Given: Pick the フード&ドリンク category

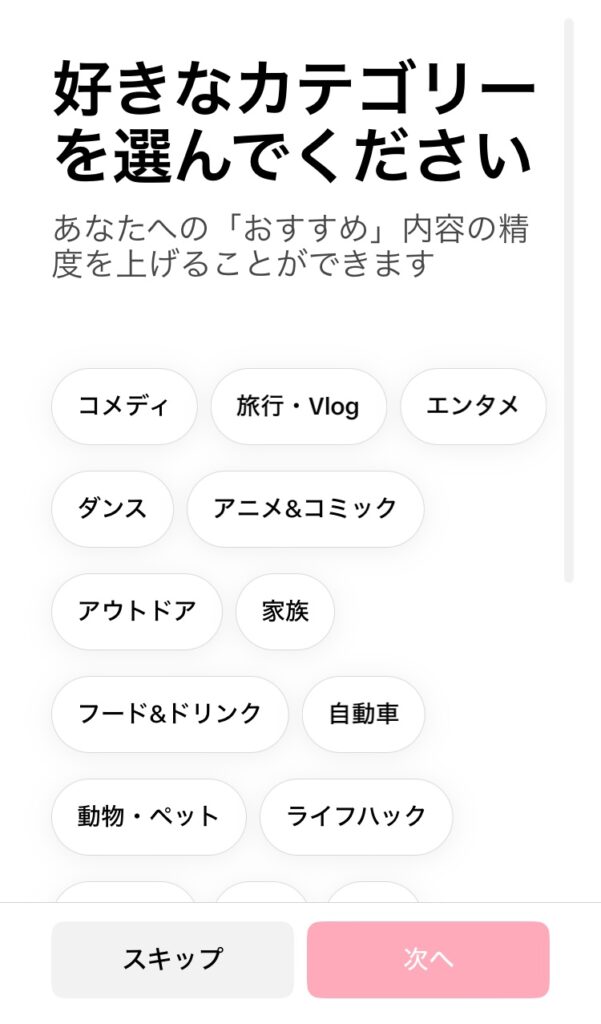Looking at the screenshot, I should point(169,714).
